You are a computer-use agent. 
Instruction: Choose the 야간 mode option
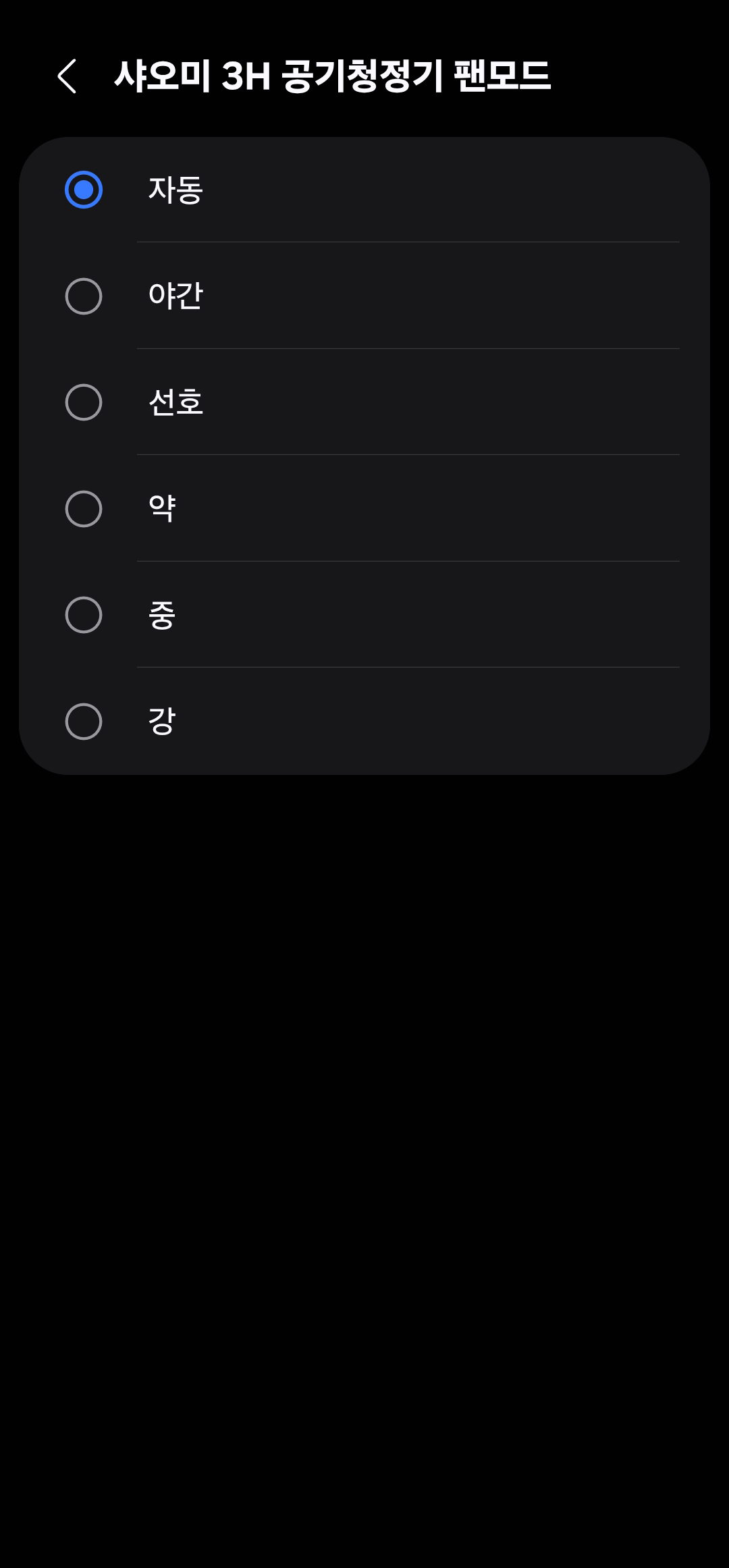(x=364, y=296)
